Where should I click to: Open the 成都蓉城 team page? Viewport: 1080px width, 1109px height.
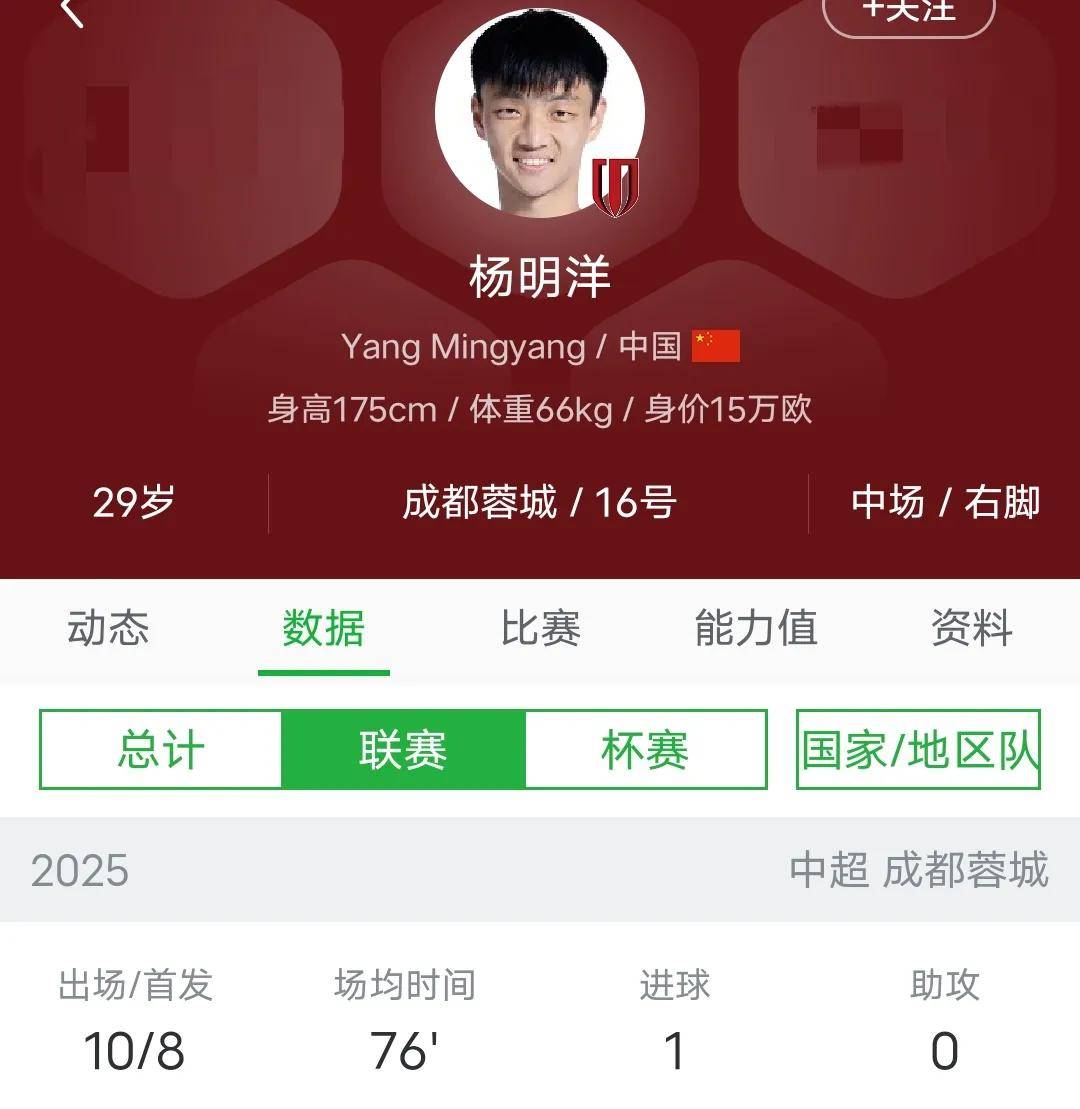coord(479,503)
